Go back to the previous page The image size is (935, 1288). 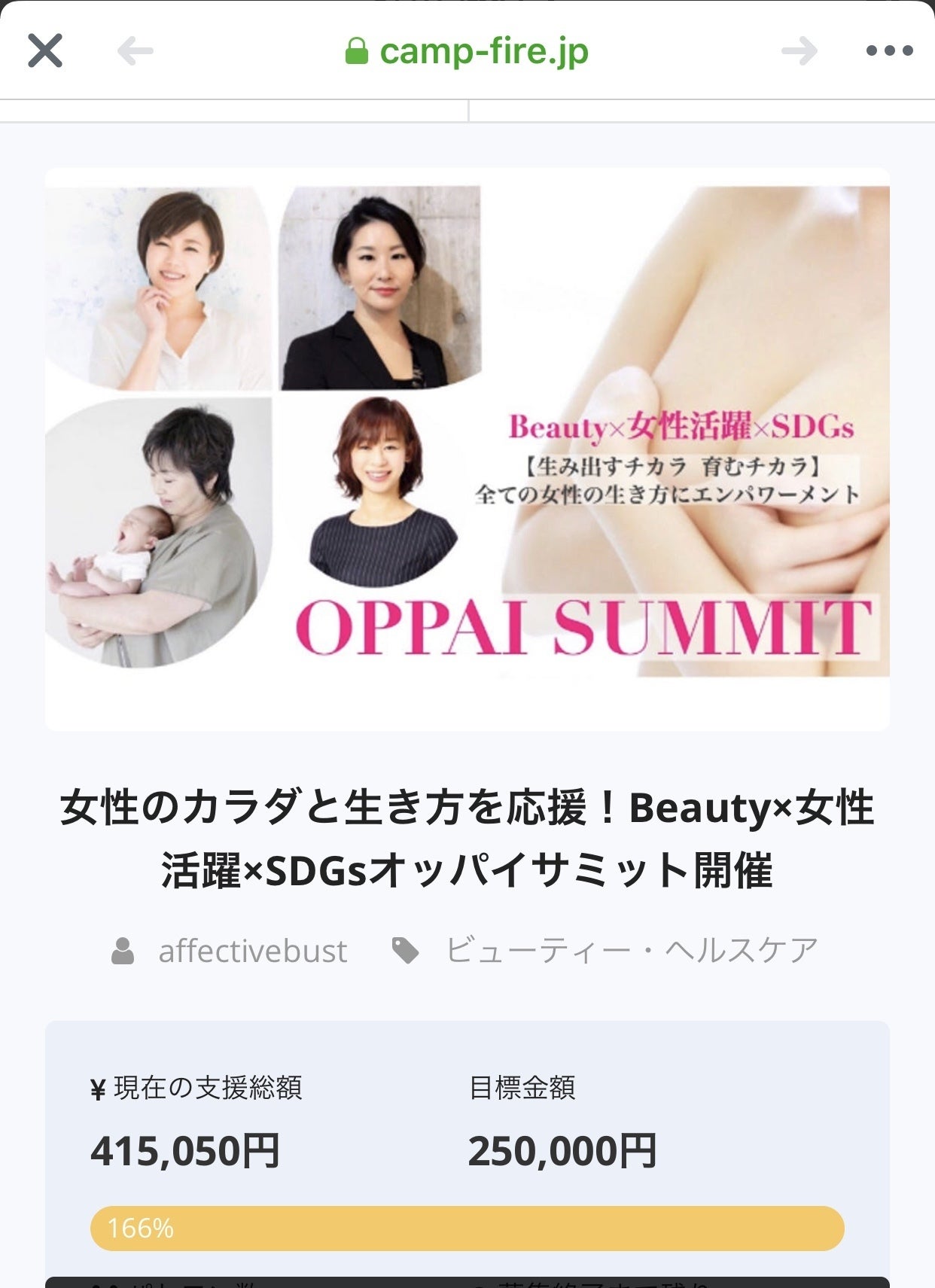click(136, 51)
